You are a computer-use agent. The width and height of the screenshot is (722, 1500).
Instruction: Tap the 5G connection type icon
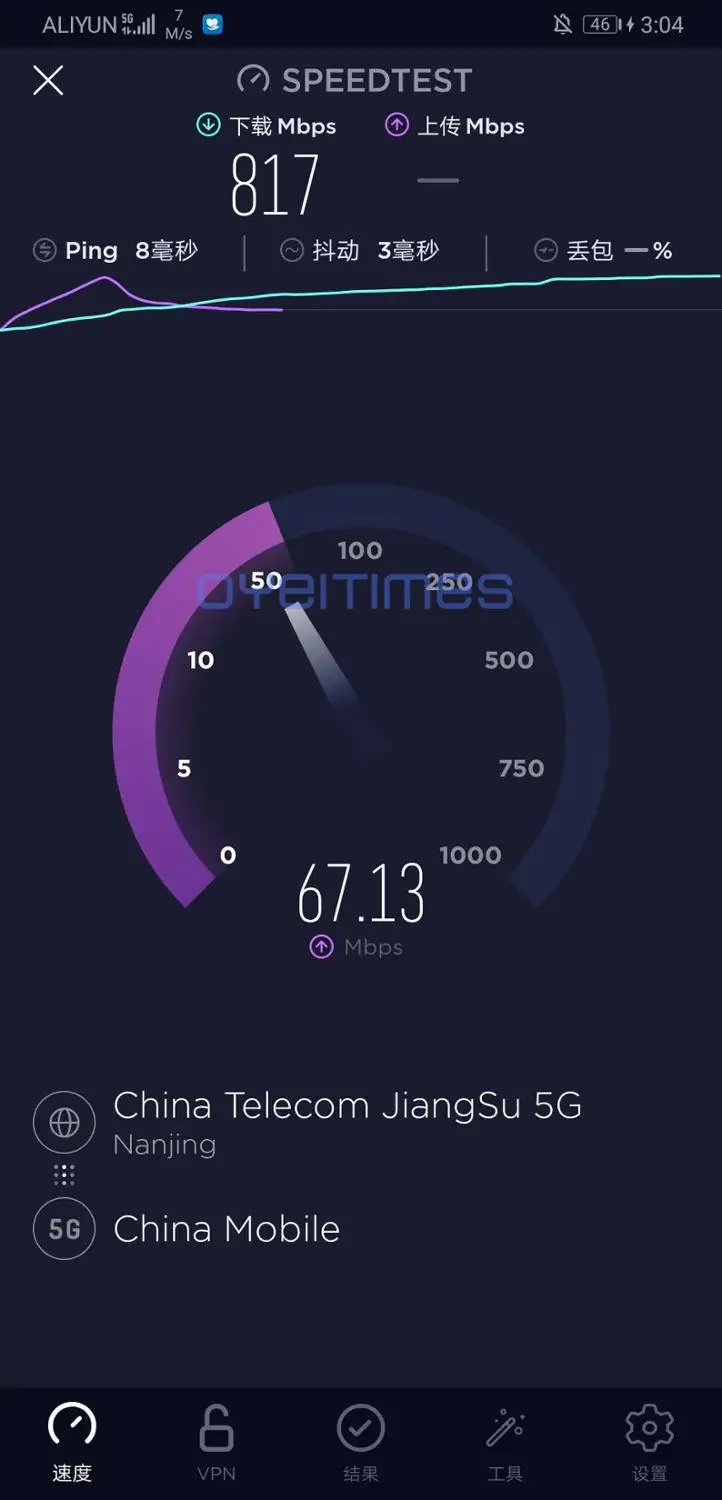[63, 1228]
